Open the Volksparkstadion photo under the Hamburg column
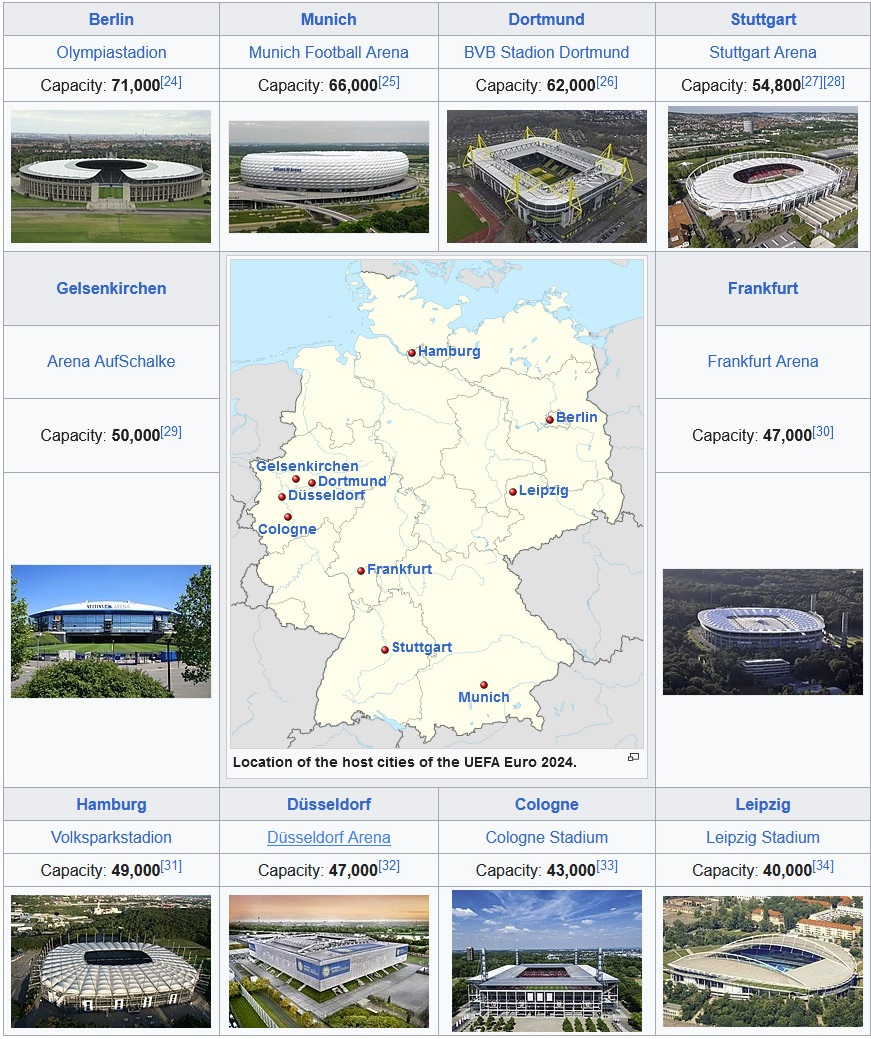The width and height of the screenshot is (871, 1039). point(111,961)
